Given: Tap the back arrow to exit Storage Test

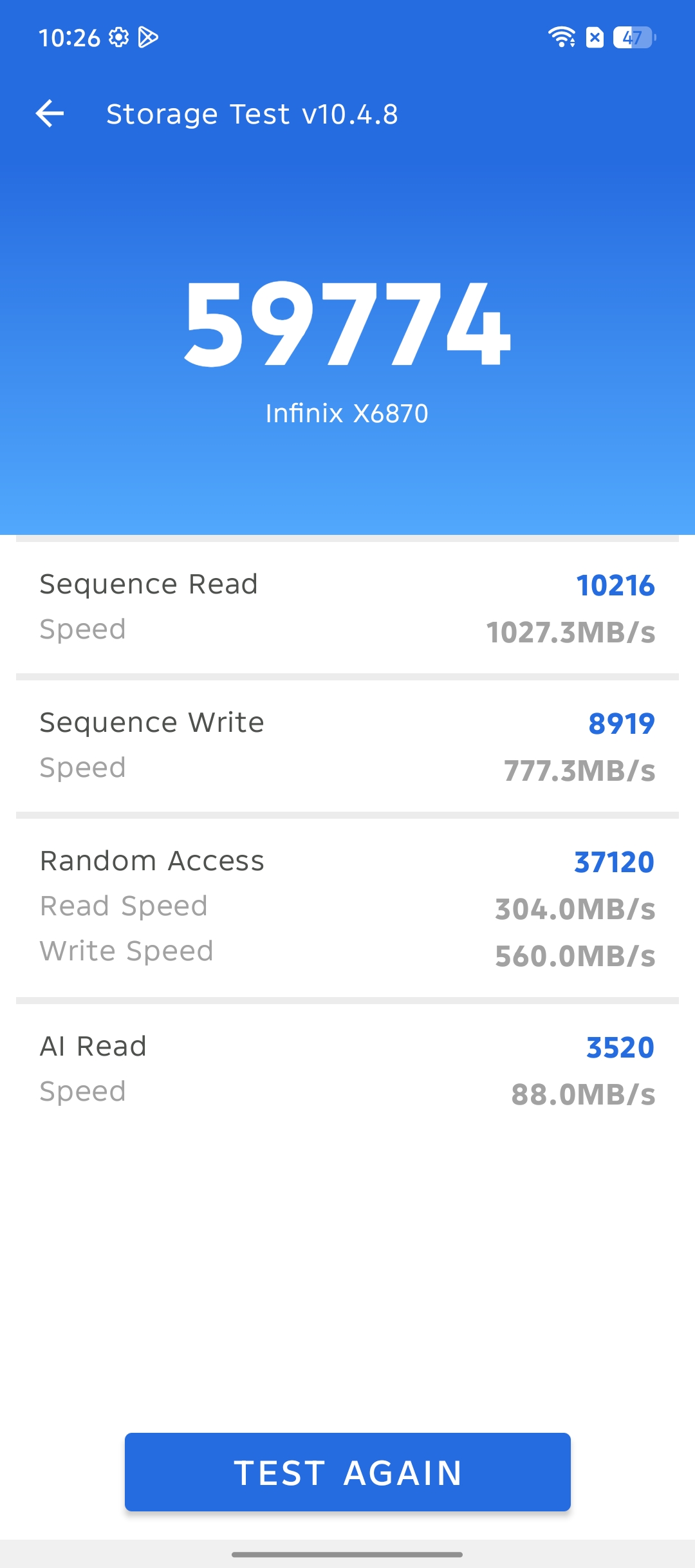Looking at the screenshot, I should click(51, 114).
